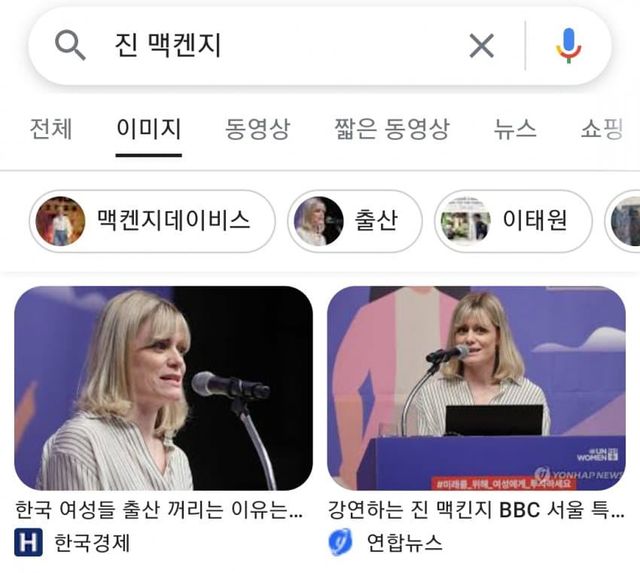Select the 맥켄지데이비스 suggestion chip
The height and width of the screenshot is (573, 640).
coord(152,221)
